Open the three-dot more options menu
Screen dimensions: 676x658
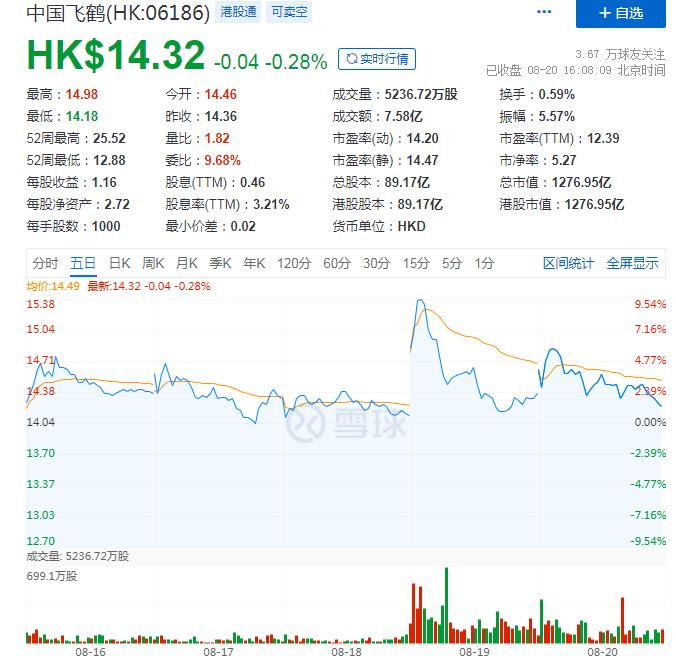(x=544, y=12)
